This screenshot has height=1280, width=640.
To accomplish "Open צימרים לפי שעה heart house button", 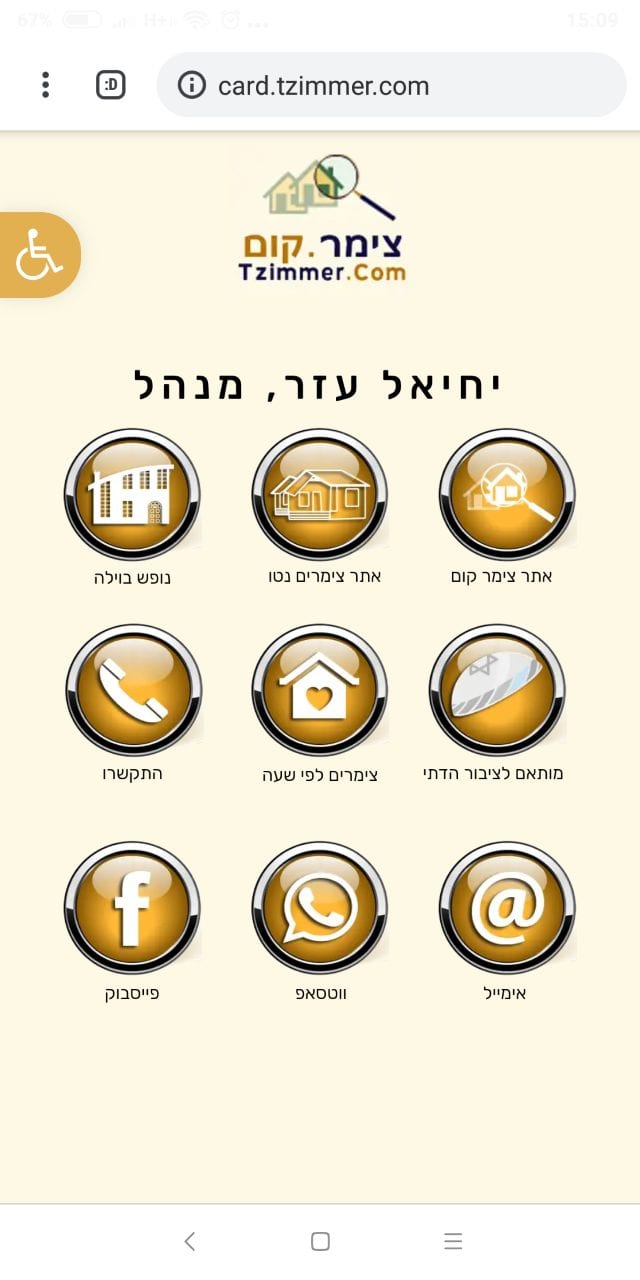I will click(x=320, y=691).
